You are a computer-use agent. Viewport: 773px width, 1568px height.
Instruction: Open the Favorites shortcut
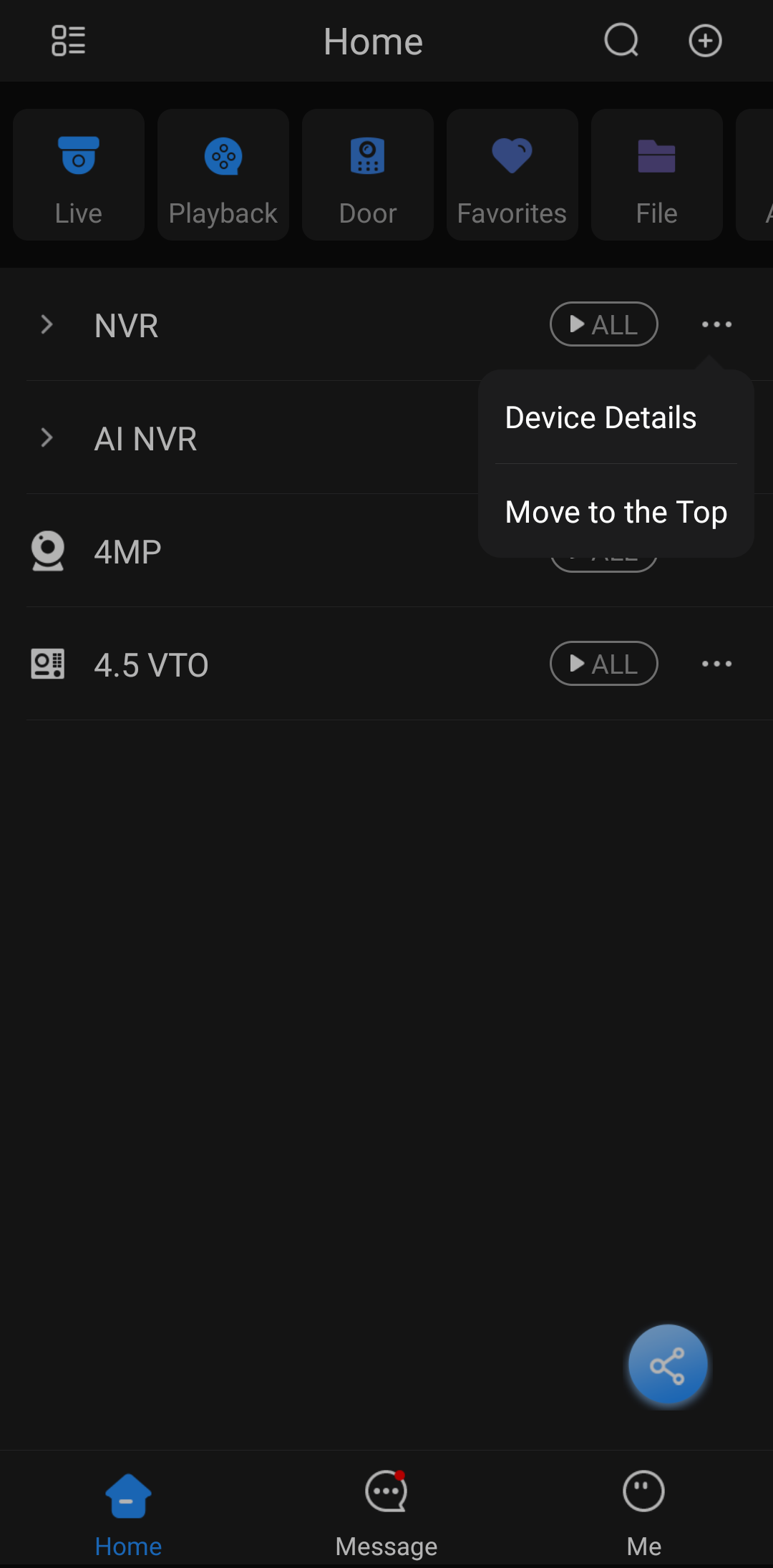[x=512, y=174]
